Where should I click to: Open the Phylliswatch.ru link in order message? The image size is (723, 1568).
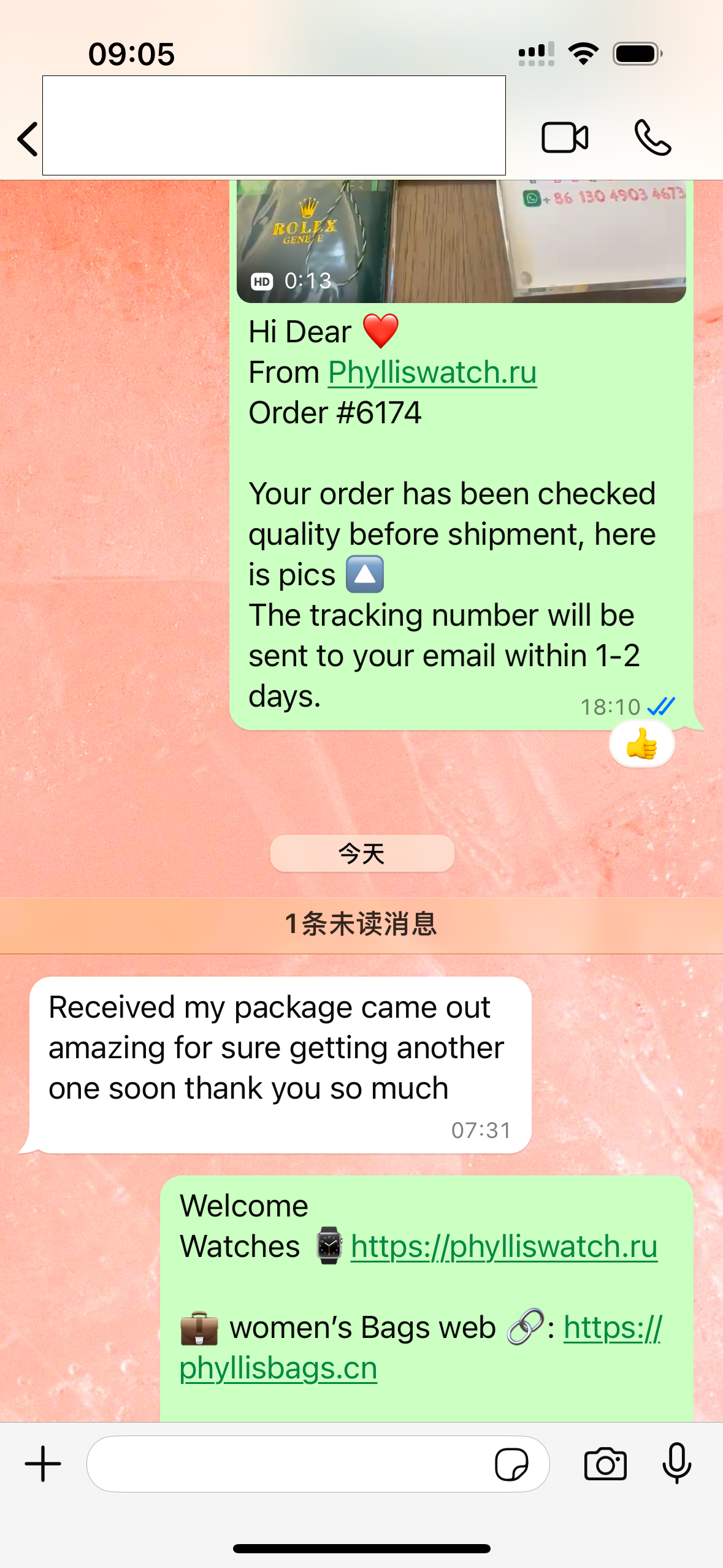[432, 372]
